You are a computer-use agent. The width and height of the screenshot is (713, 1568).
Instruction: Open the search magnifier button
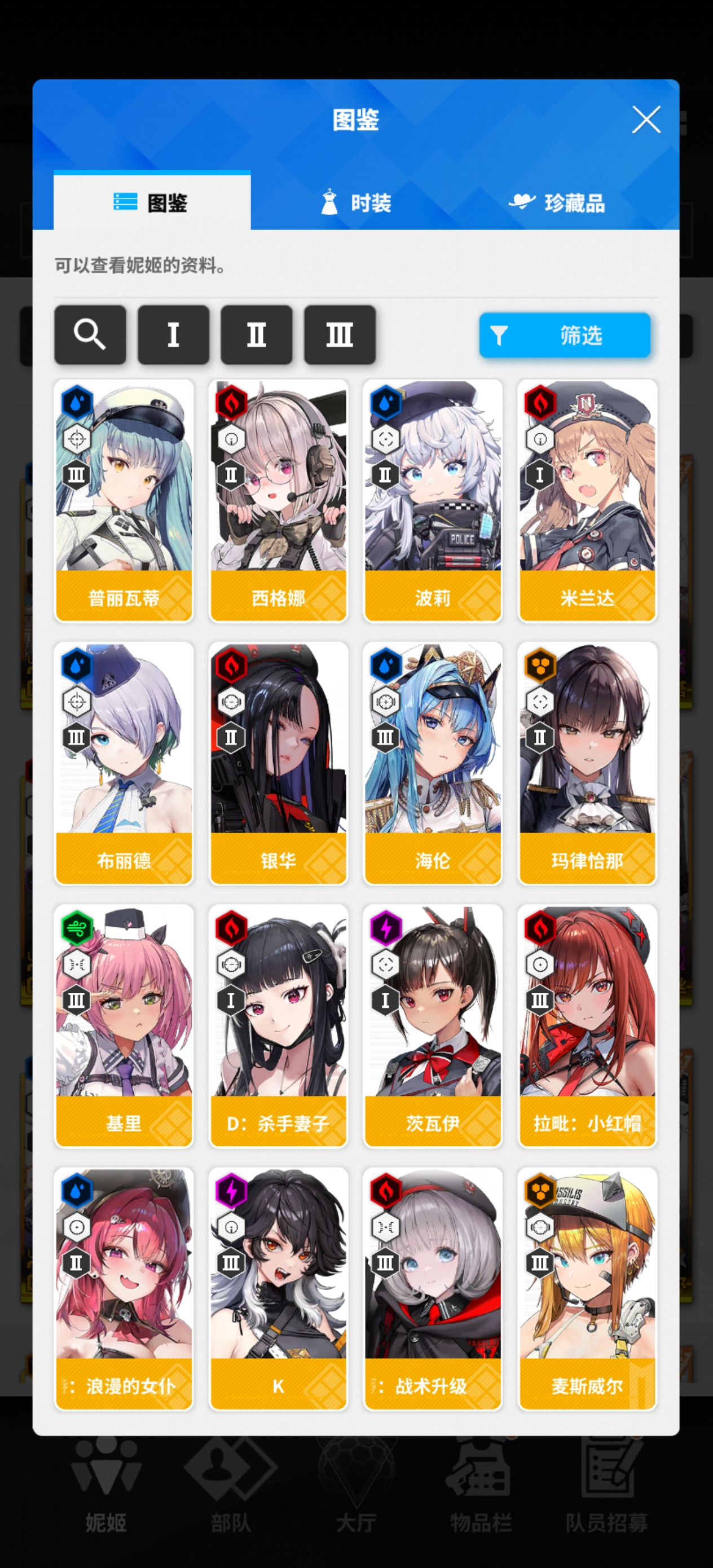[90, 335]
